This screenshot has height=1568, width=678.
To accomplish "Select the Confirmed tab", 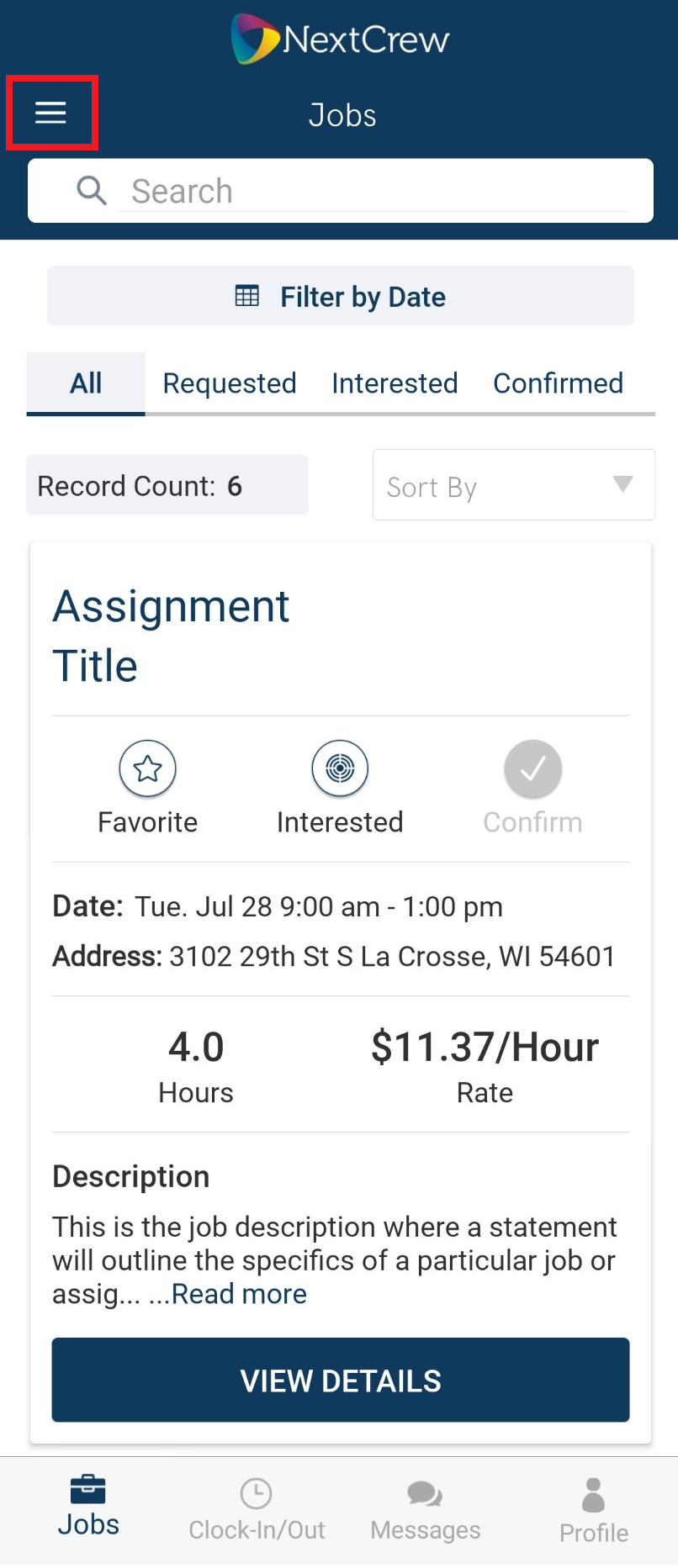I will coord(558,383).
